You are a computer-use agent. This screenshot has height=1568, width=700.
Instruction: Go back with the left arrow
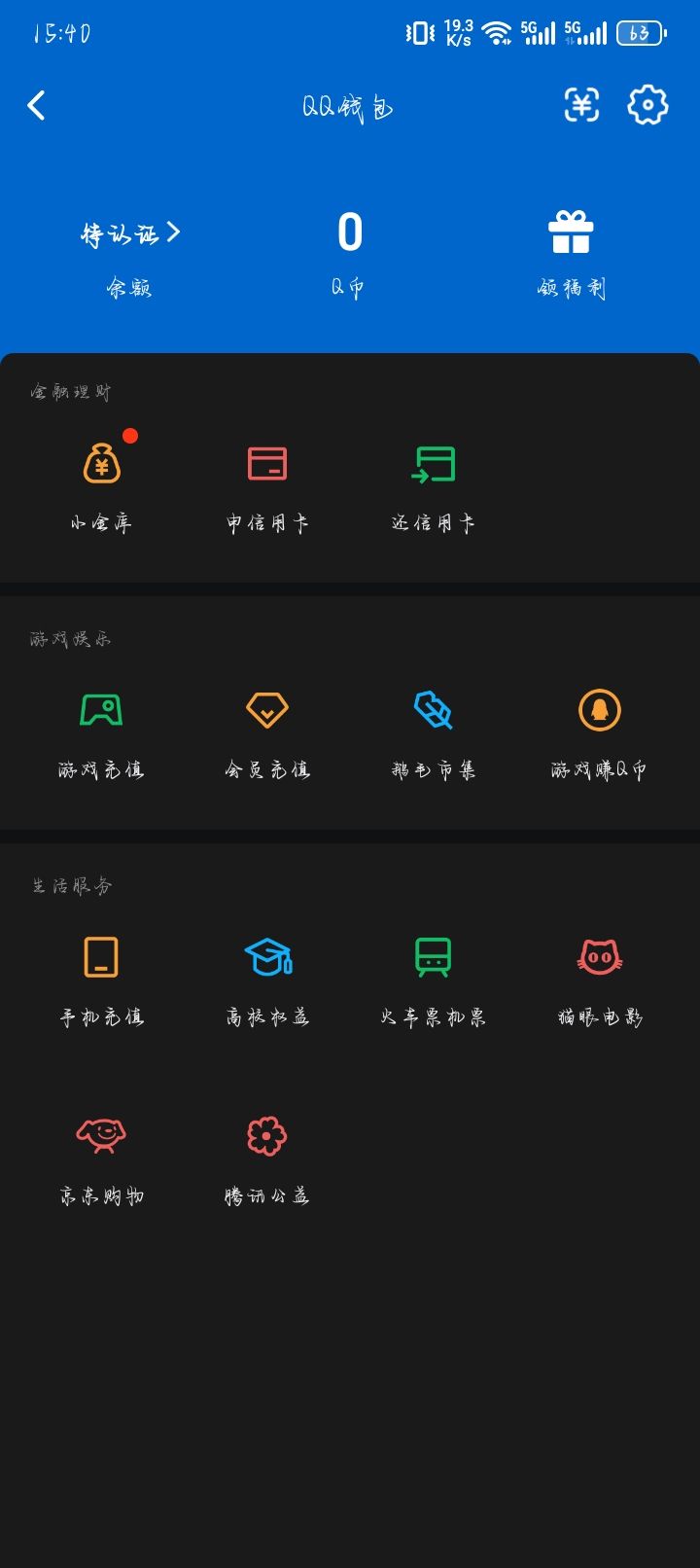[x=36, y=105]
